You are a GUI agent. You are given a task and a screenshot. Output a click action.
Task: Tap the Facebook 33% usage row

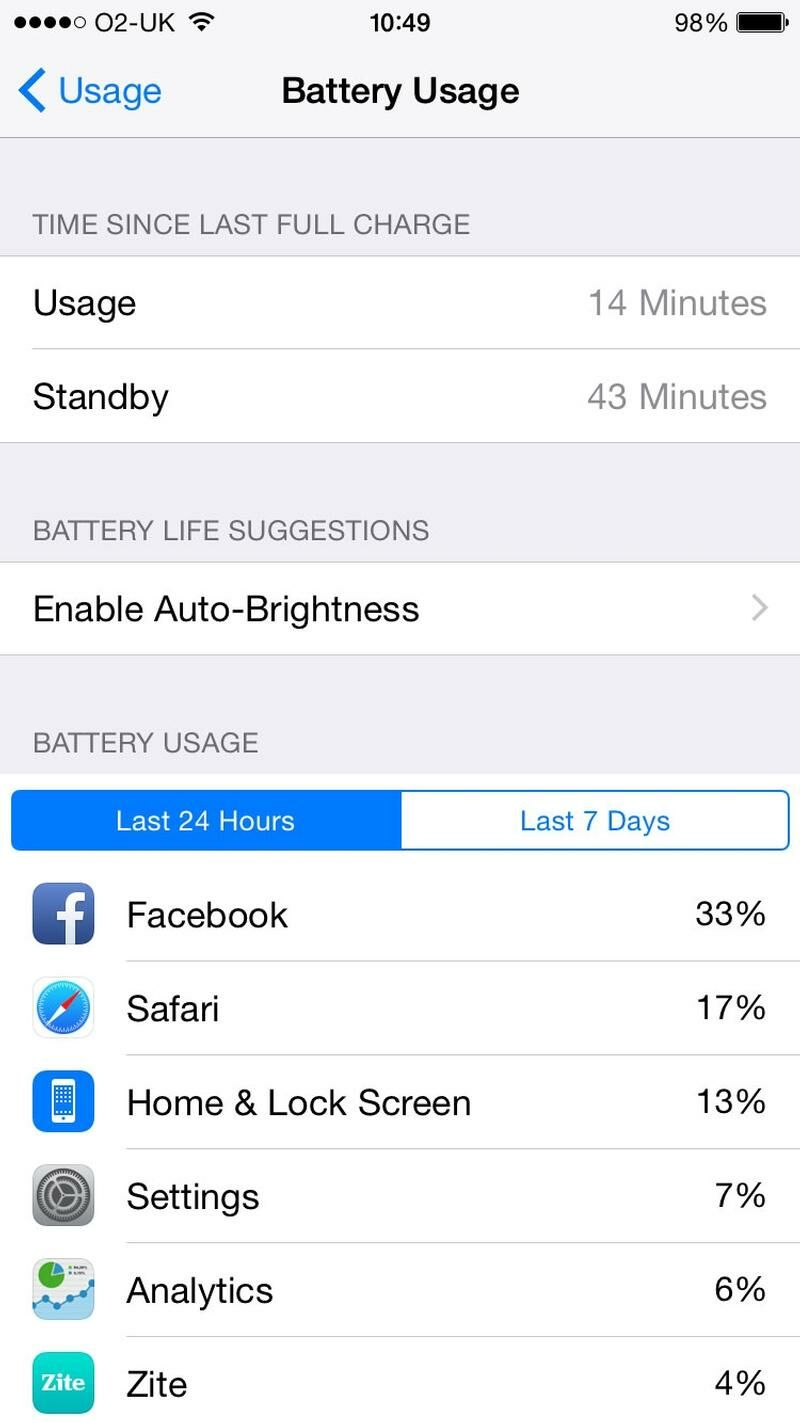[x=400, y=913]
